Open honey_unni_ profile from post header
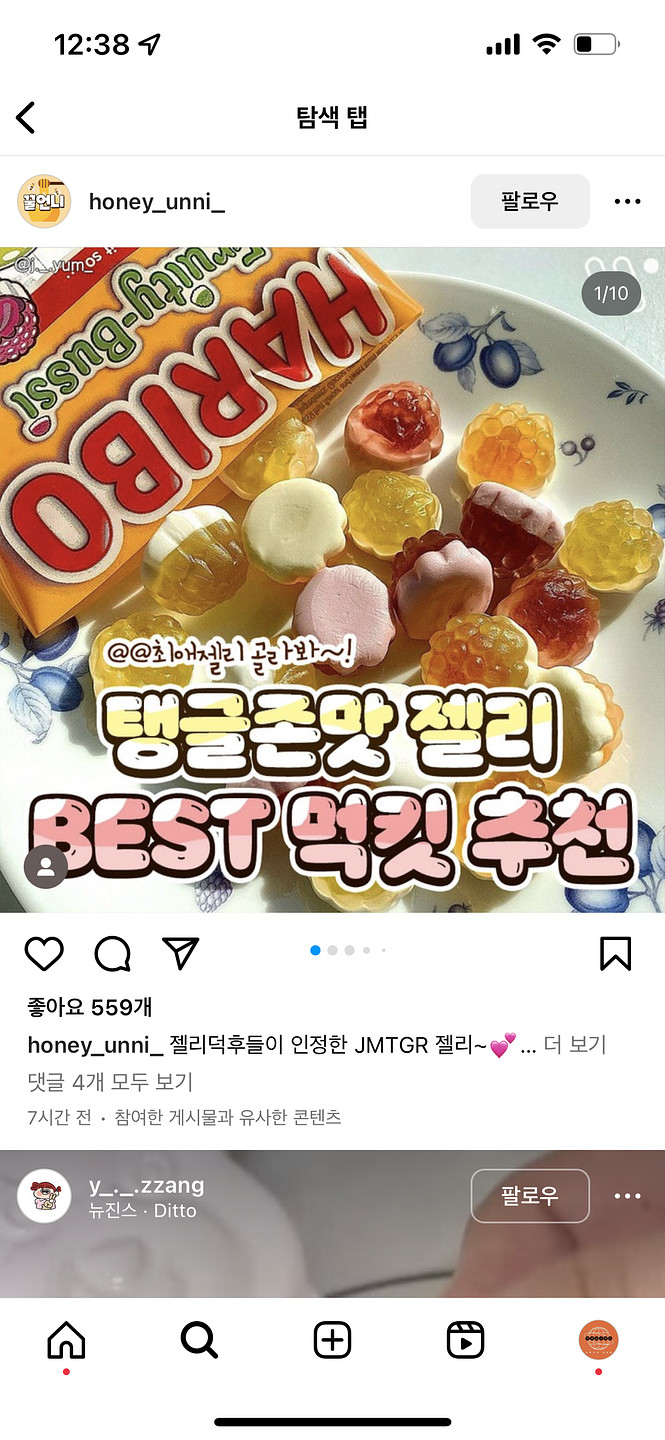Viewport: 665px width, 1440px height. [x=156, y=202]
